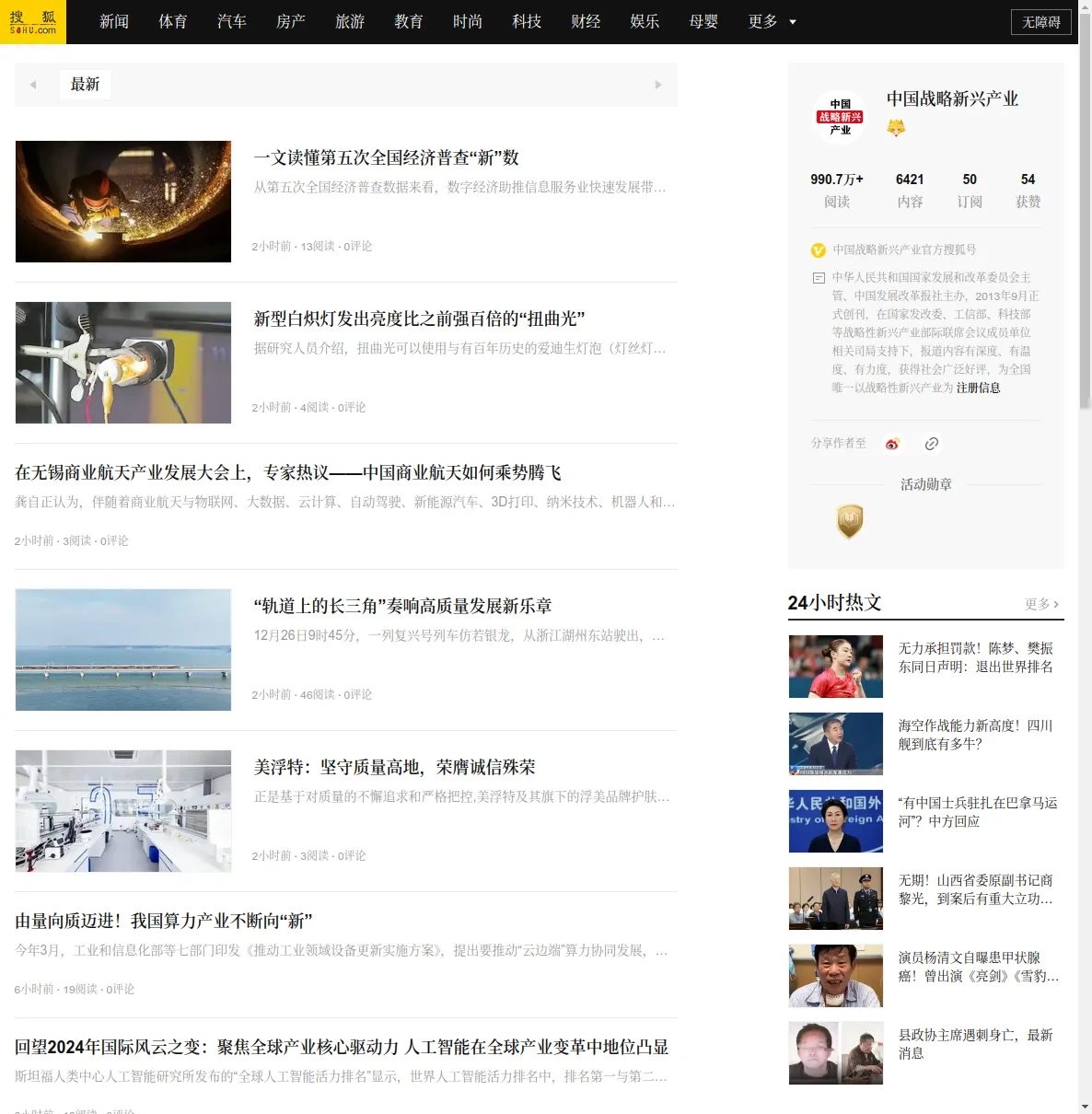Read the 无锡商业航天产业发展大会 article
The image size is (1092, 1114).
[288, 472]
